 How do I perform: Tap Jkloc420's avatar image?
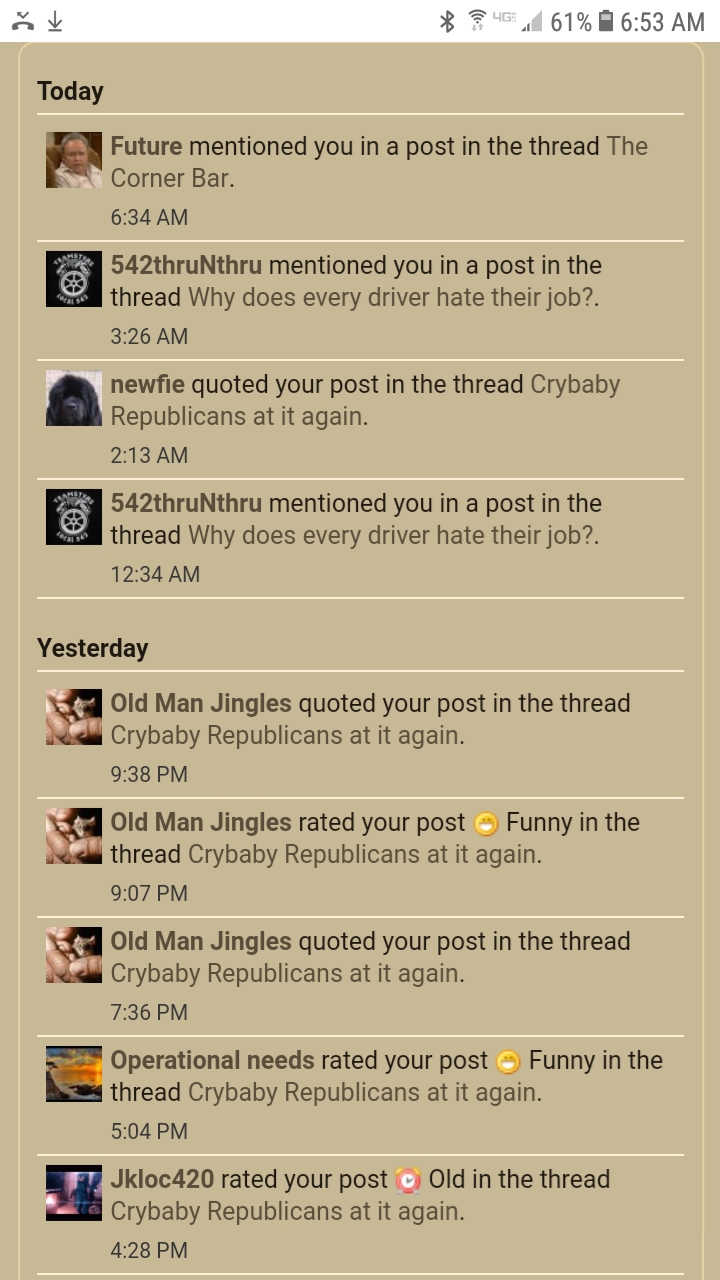tap(74, 1193)
